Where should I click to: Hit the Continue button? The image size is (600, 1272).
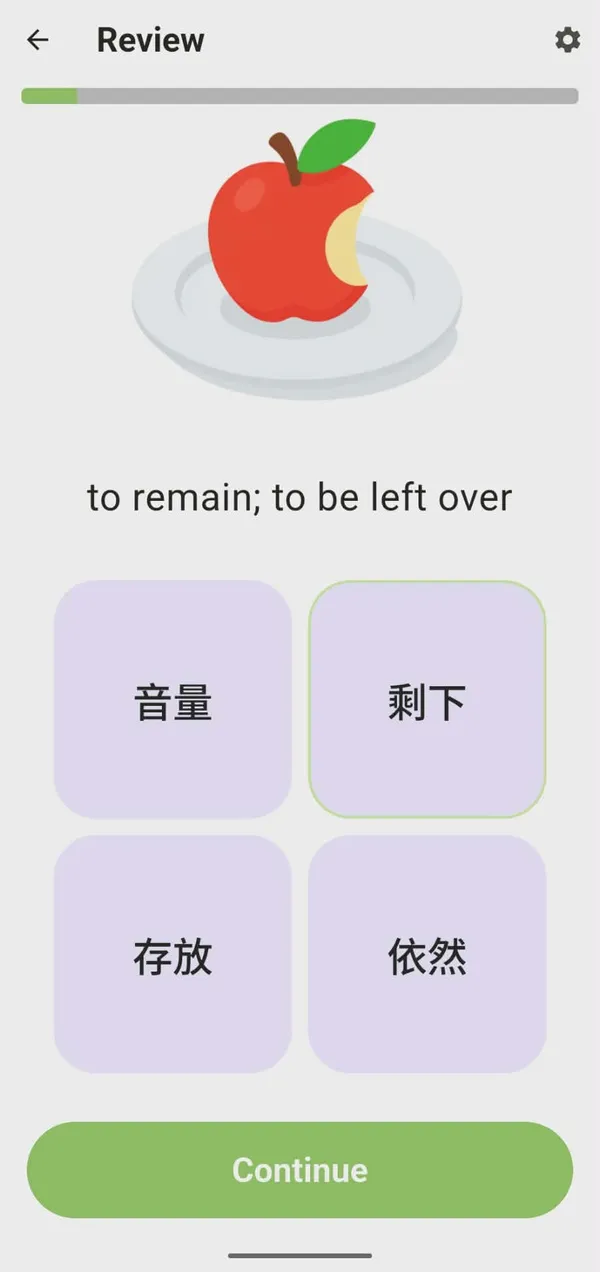pyautogui.click(x=300, y=1169)
